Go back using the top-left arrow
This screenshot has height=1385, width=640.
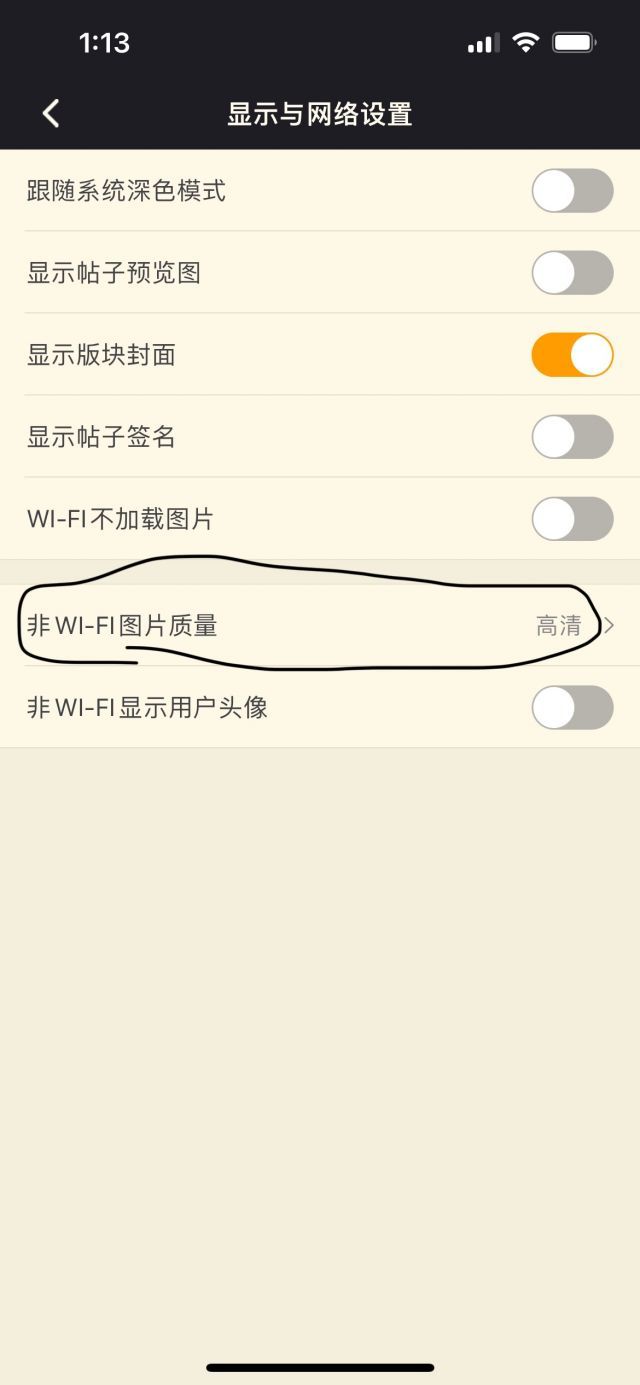point(52,114)
